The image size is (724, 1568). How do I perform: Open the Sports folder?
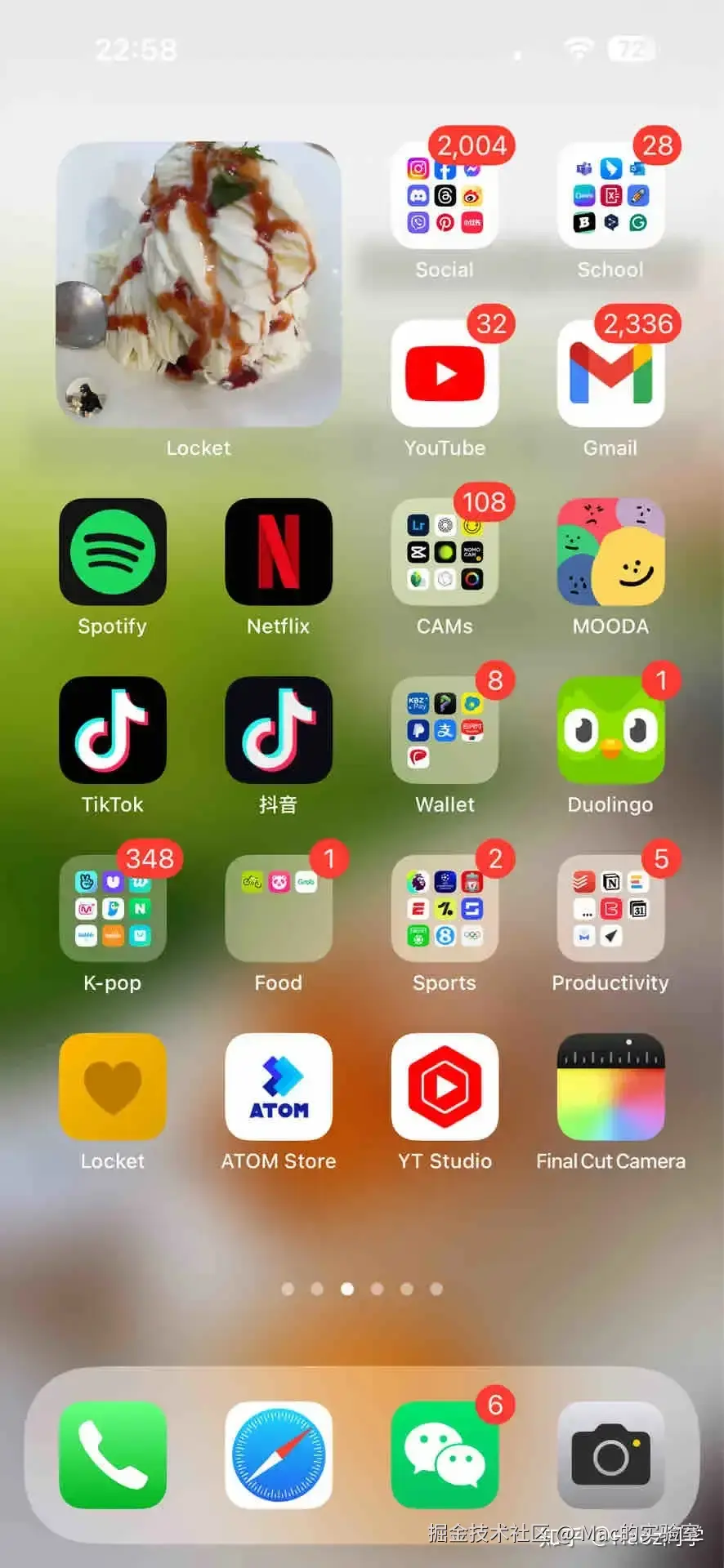click(x=445, y=908)
